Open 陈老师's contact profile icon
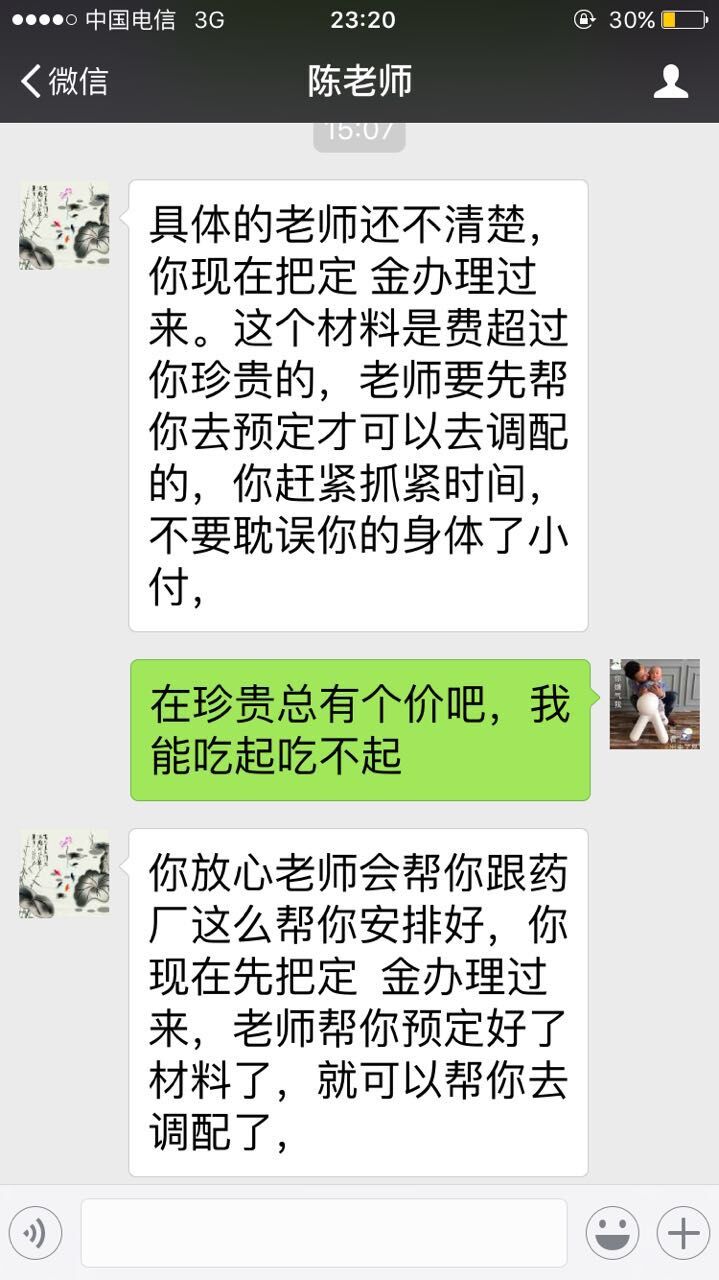This screenshot has width=719, height=1280. 670,81
